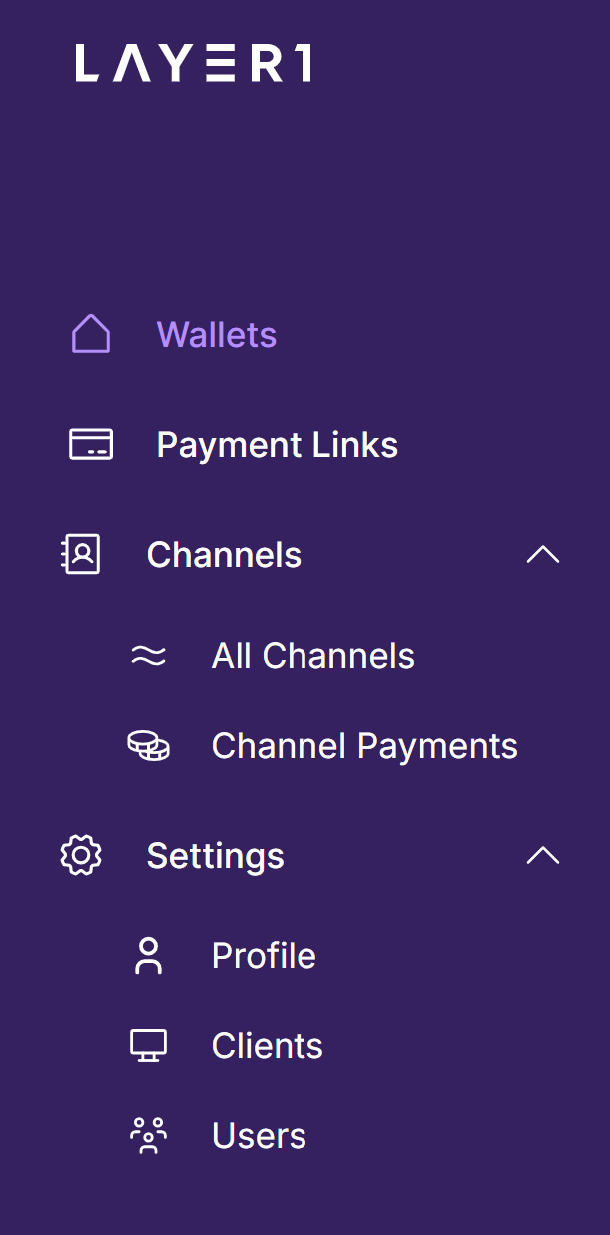This screenshot has width=610, height=1235.
Task: View Channel Payments
Action: coord(364,746)
